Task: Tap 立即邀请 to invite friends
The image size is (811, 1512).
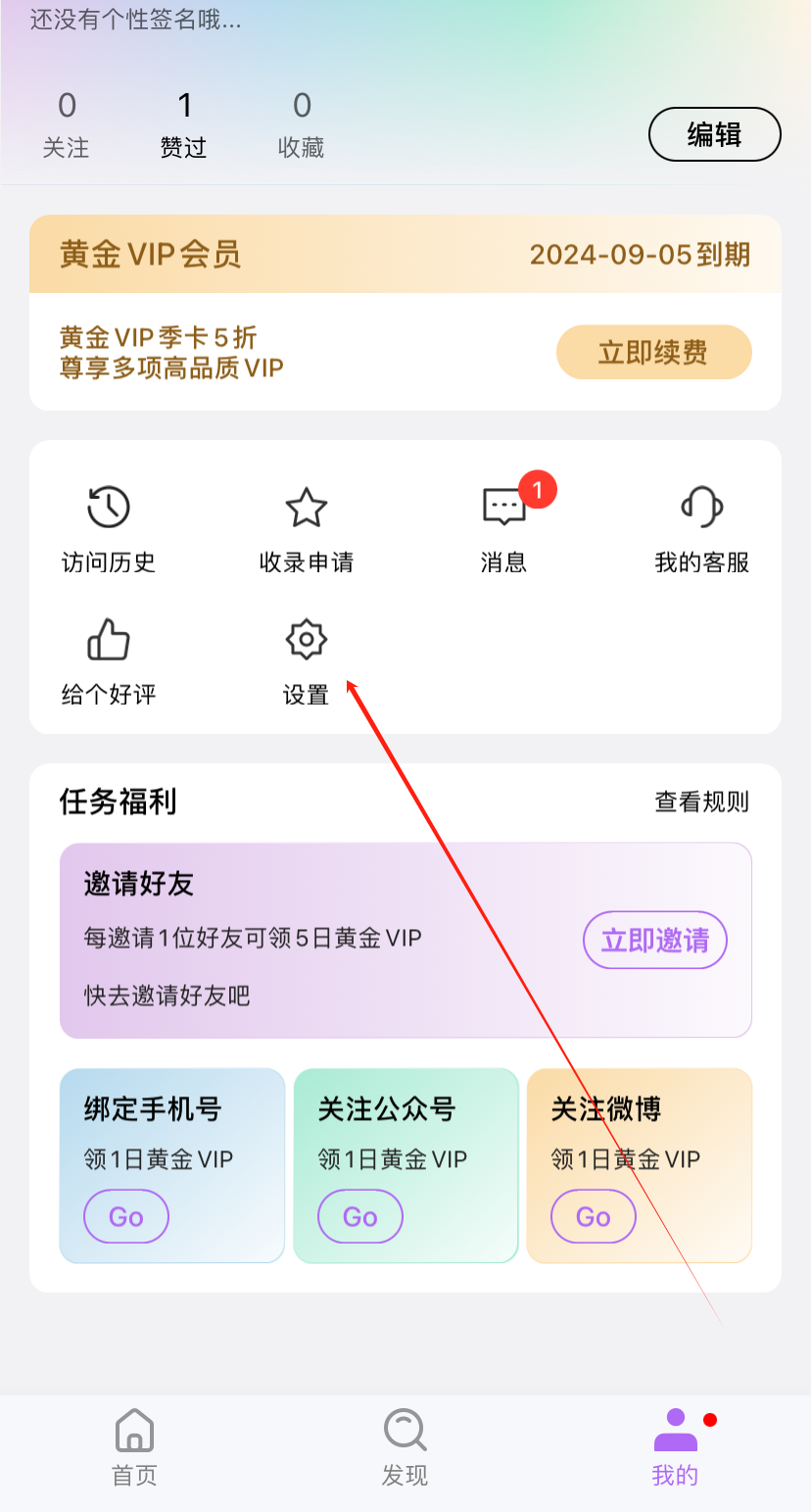Action: tap(654, 941)
